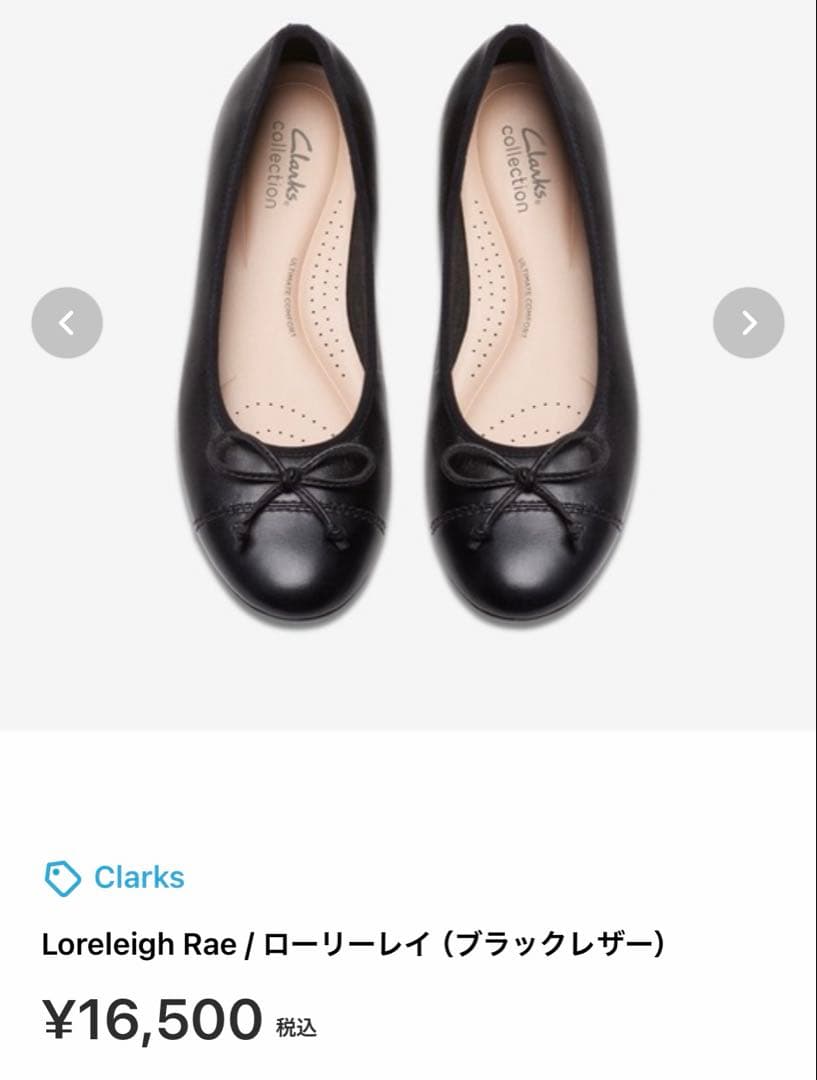Click the gray circular arrow button on the right
The width and height of the screenshot is (817, 1080).
[750, 323]
